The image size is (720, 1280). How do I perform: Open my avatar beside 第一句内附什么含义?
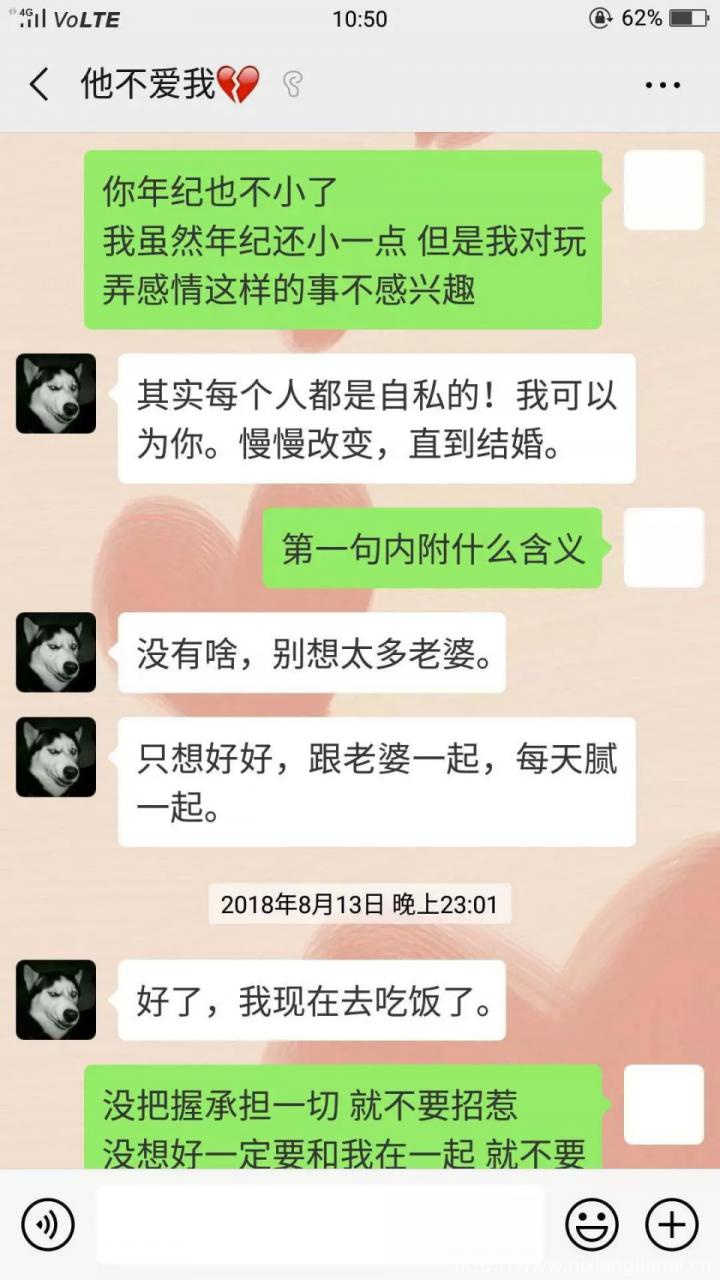(x=664, y=547)
